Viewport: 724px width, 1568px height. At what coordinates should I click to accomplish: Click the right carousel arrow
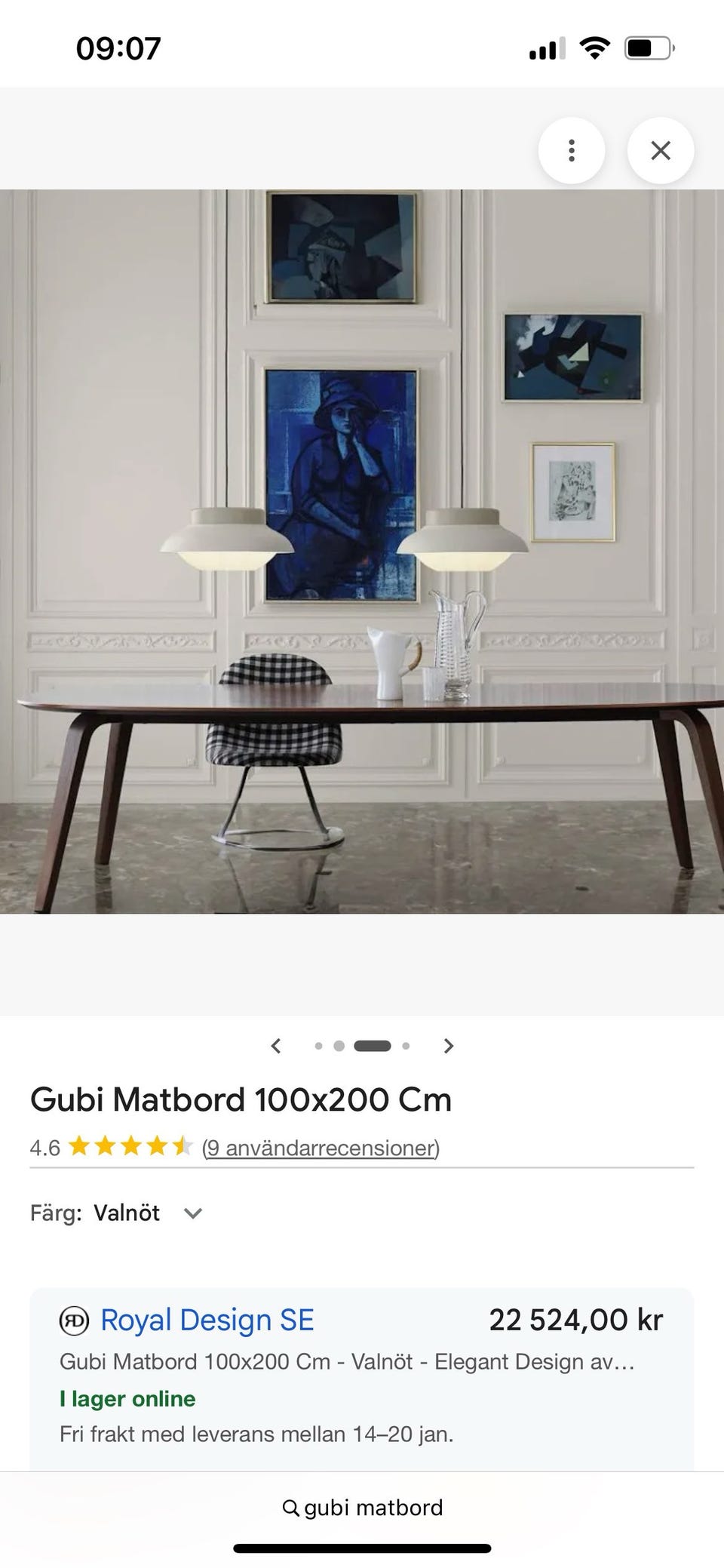click(x=449, y=1046)
